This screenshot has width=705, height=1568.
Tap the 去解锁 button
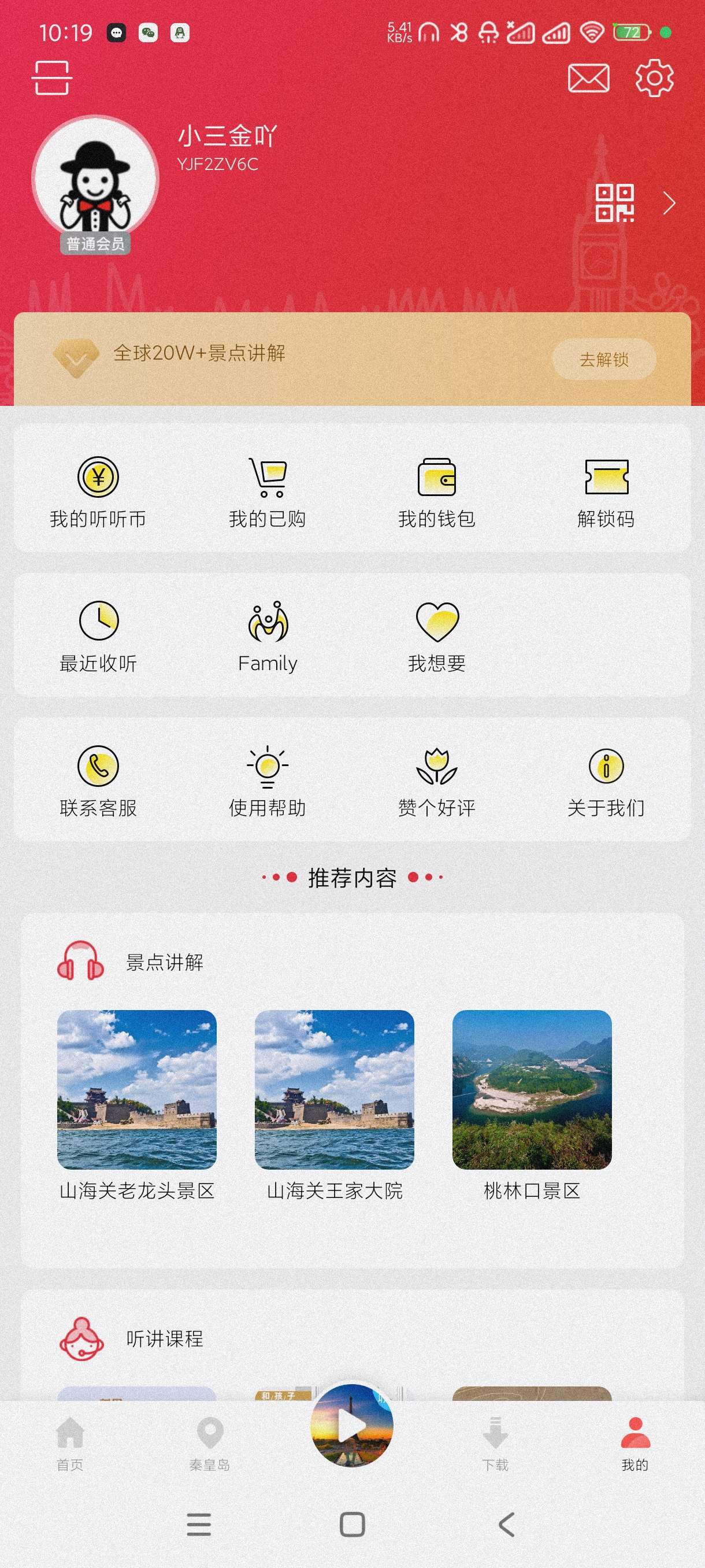pyautogui.click(x=603, y=360)
